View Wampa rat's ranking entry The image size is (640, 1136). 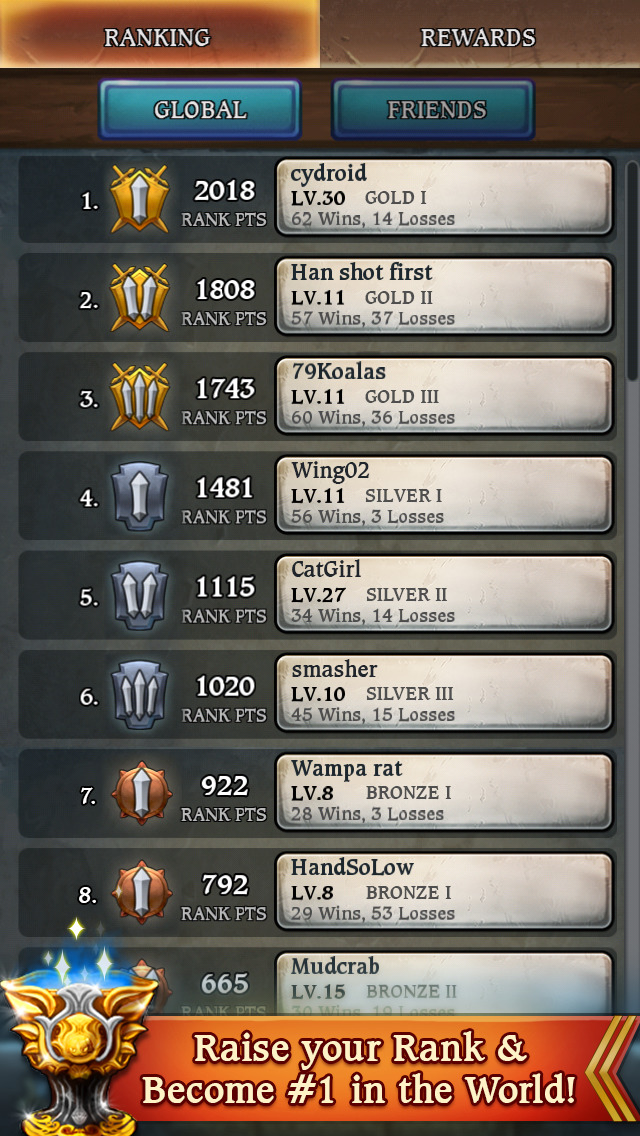click(x=443, y=791)
